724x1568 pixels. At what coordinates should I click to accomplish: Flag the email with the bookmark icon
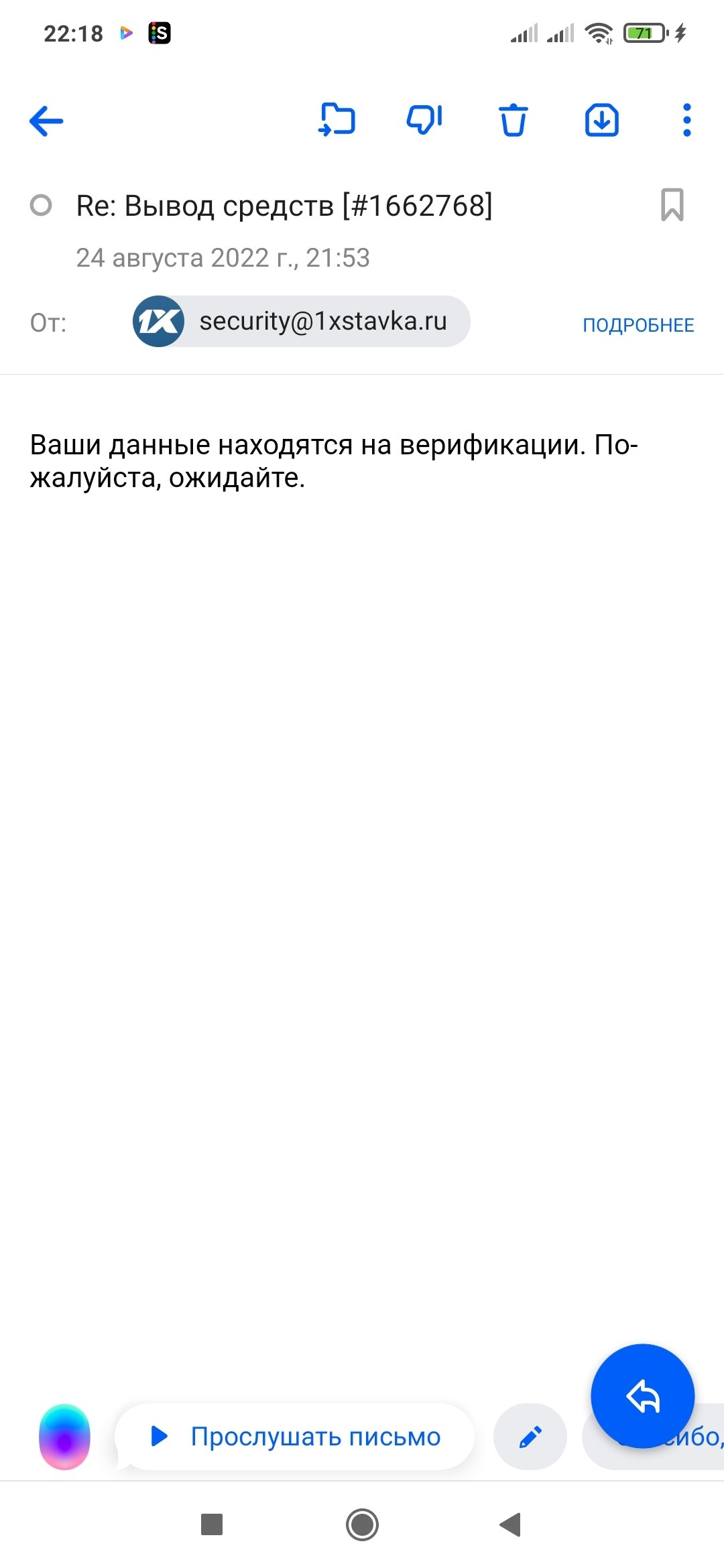tap(672, 204)
